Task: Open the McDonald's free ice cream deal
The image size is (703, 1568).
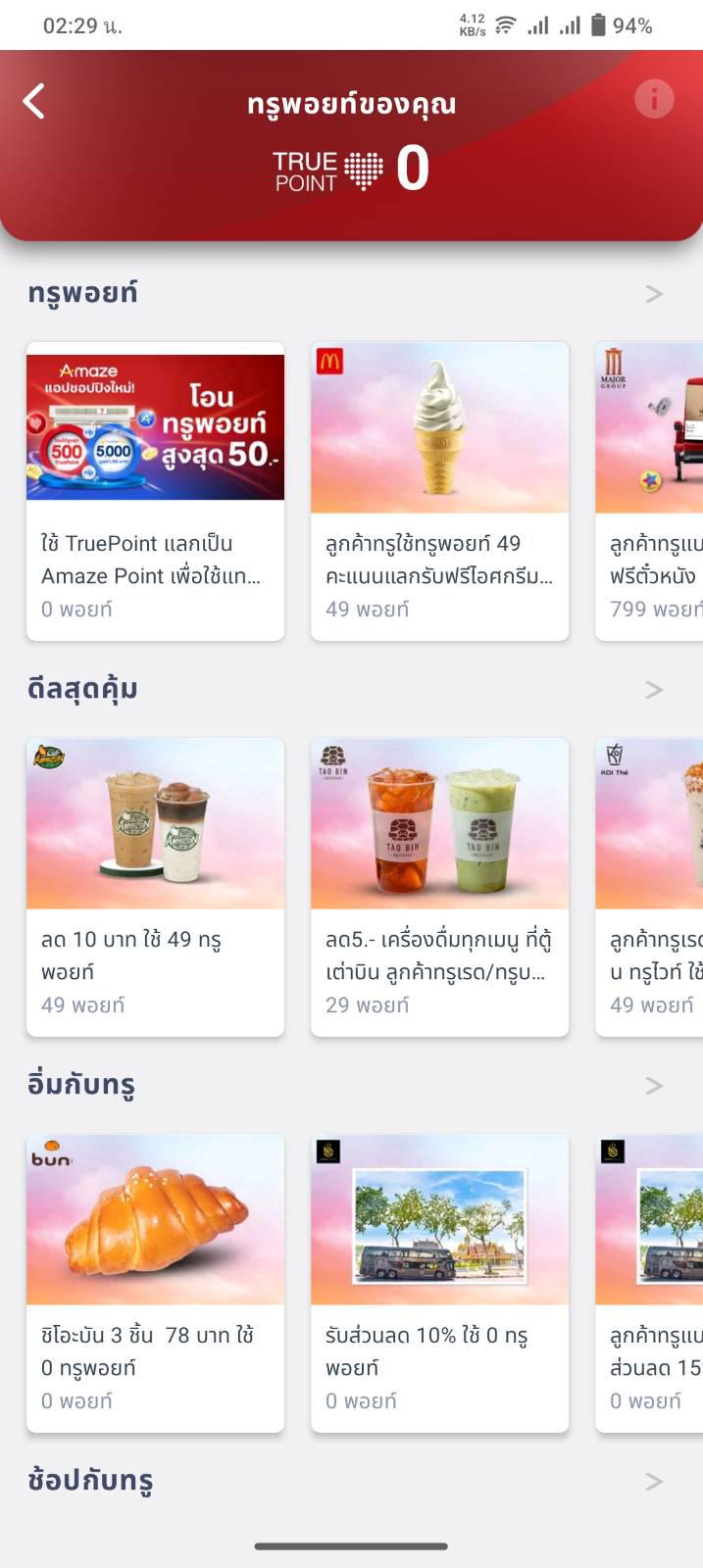Action: pyautogui.click(x=439, y=491)
